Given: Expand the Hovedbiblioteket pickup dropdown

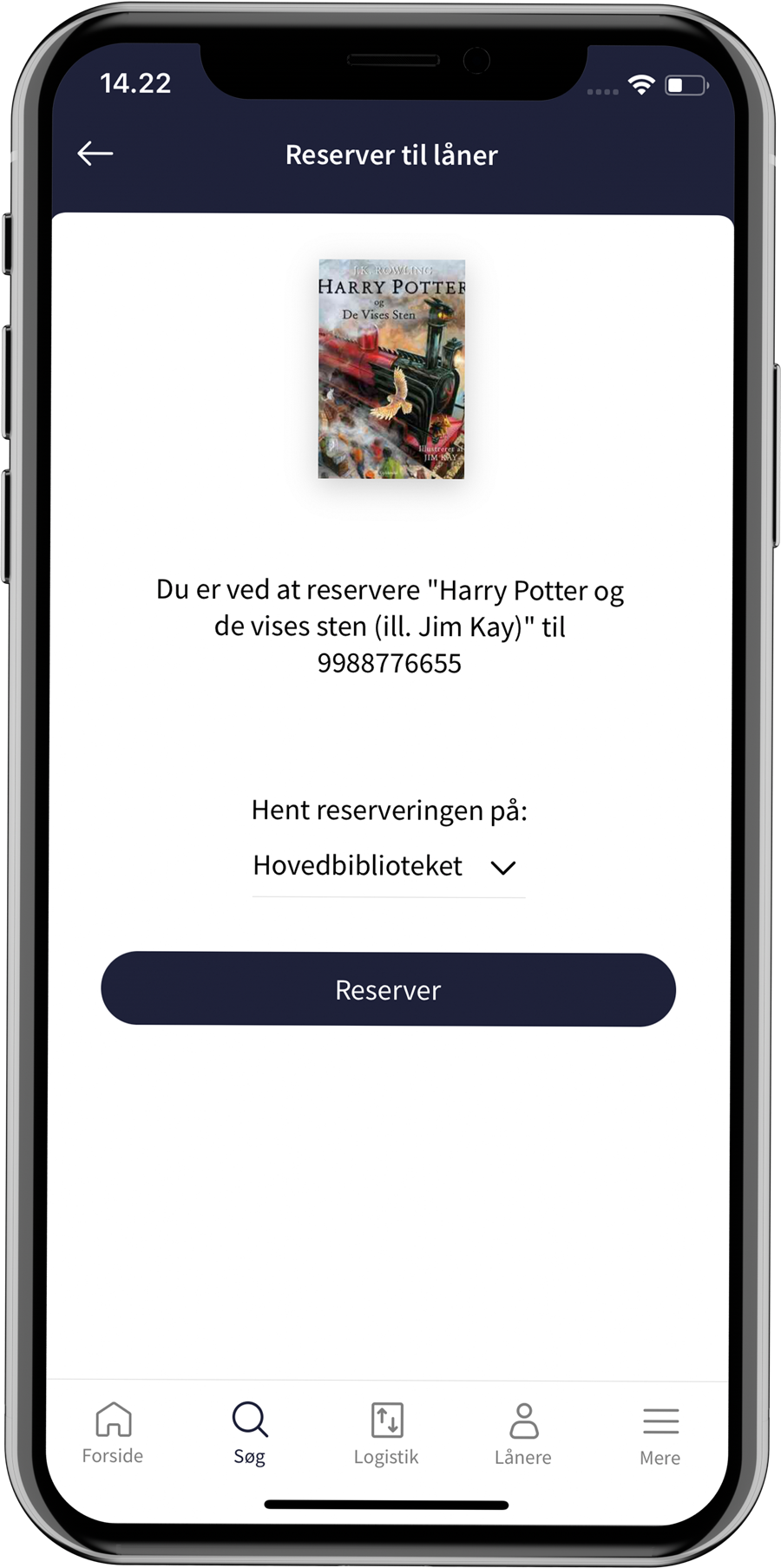Looking at the screenshot, I should [387, 866].
